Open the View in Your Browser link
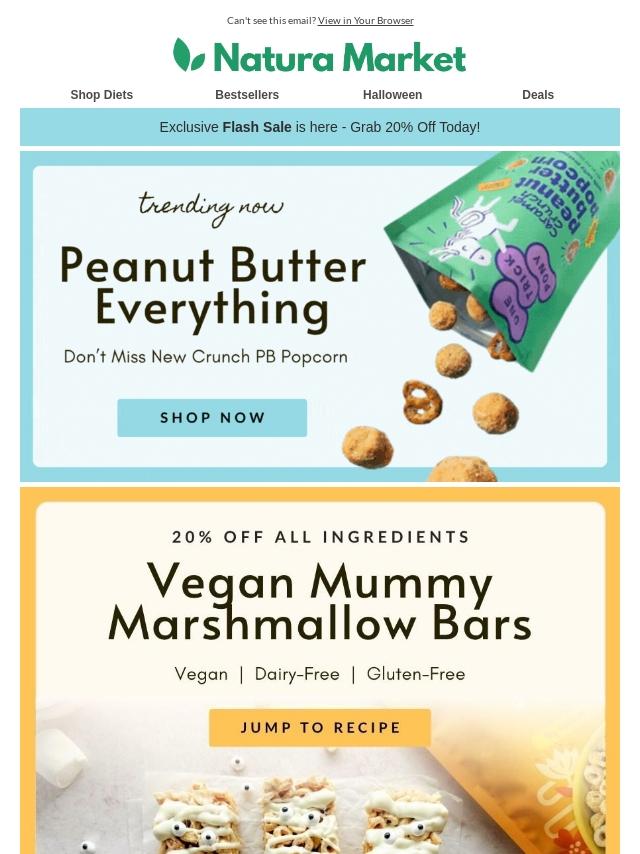Image resolution: width=640 pixels, height=854 pixels. [365, 20]
